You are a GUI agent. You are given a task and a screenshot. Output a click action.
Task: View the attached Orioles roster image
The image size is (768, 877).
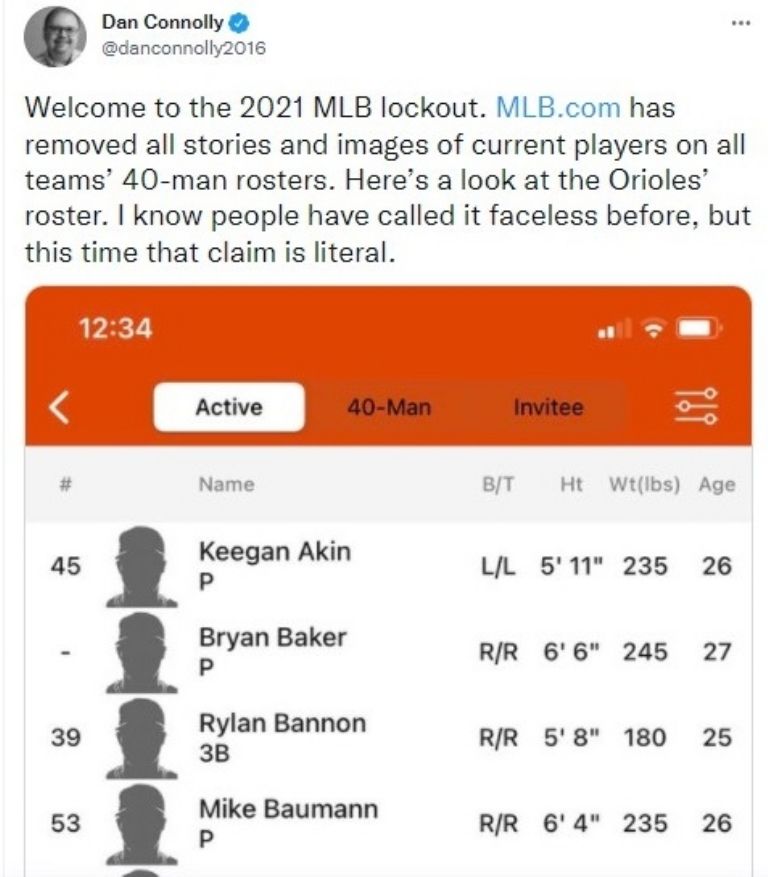[387, 580]
